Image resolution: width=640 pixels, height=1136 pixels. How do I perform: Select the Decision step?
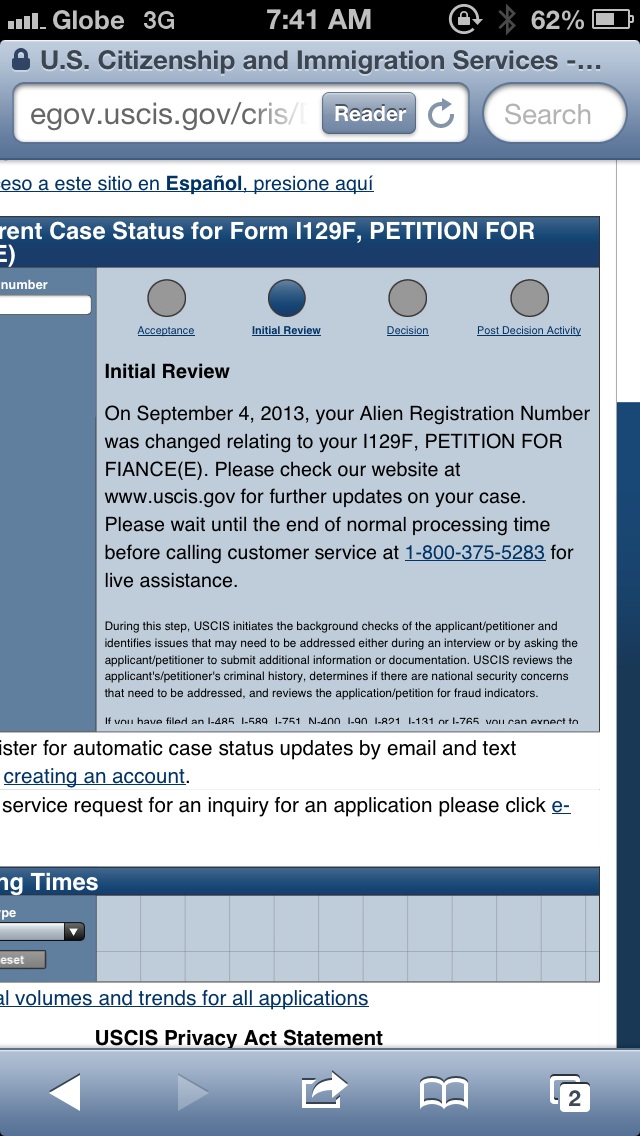click(x=407, y=330)
